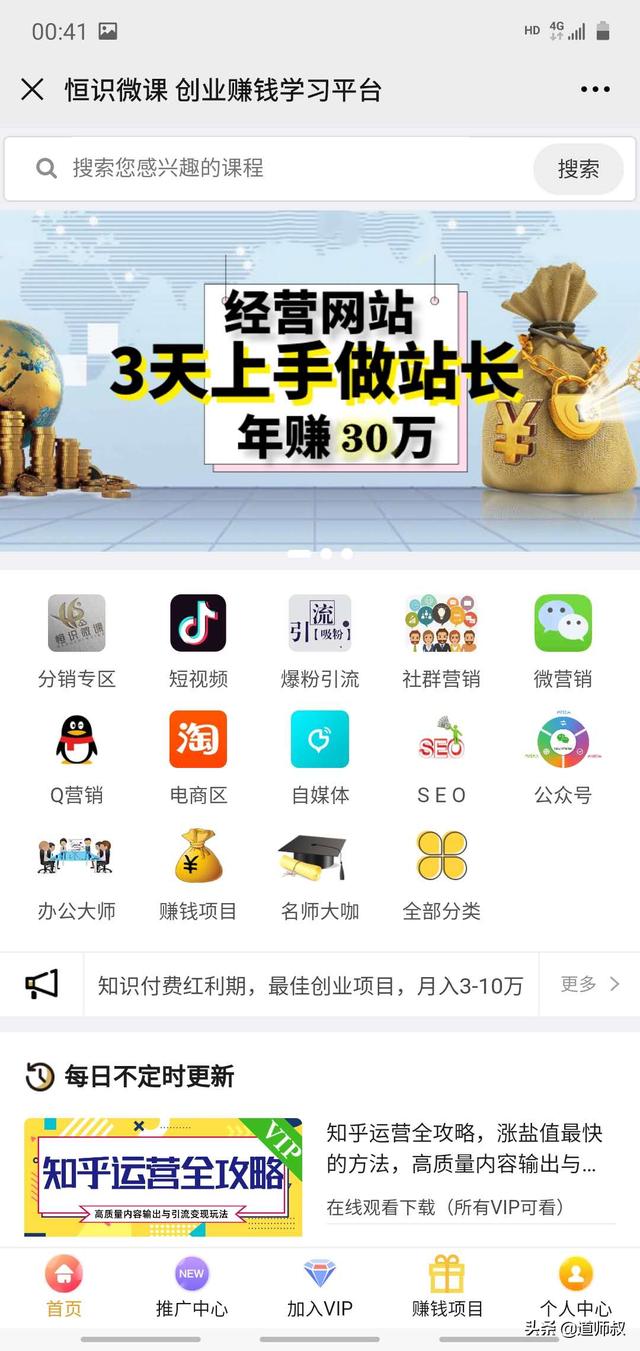Viewport: 640px width, 1351px height.
Task: Switch to the 加入VIP tab
Action: pyautogui.click(x=320, y=1288)
